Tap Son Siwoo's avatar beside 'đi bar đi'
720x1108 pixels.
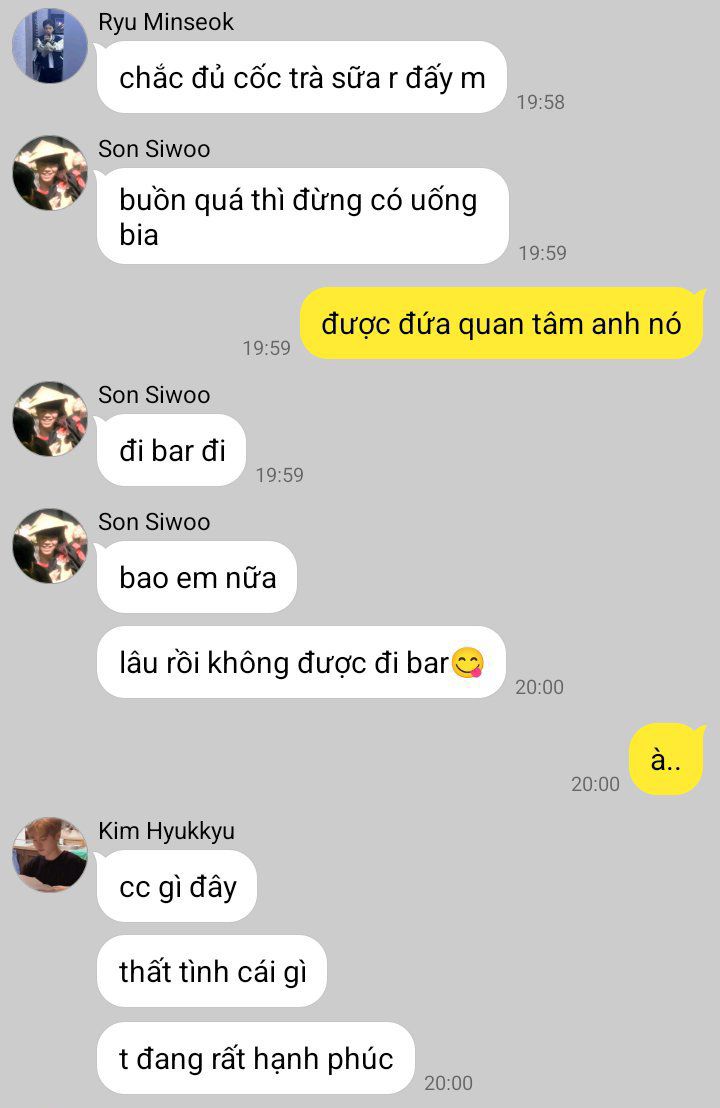tap(49, 419)
